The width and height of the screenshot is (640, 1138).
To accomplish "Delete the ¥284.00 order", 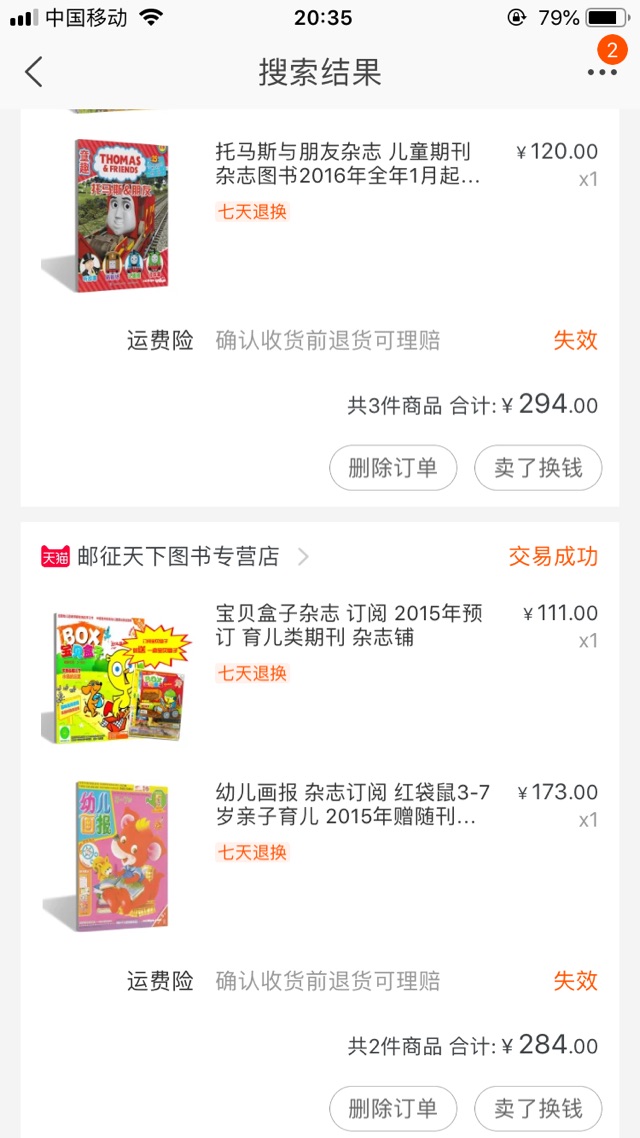I will coord(393,1108).
